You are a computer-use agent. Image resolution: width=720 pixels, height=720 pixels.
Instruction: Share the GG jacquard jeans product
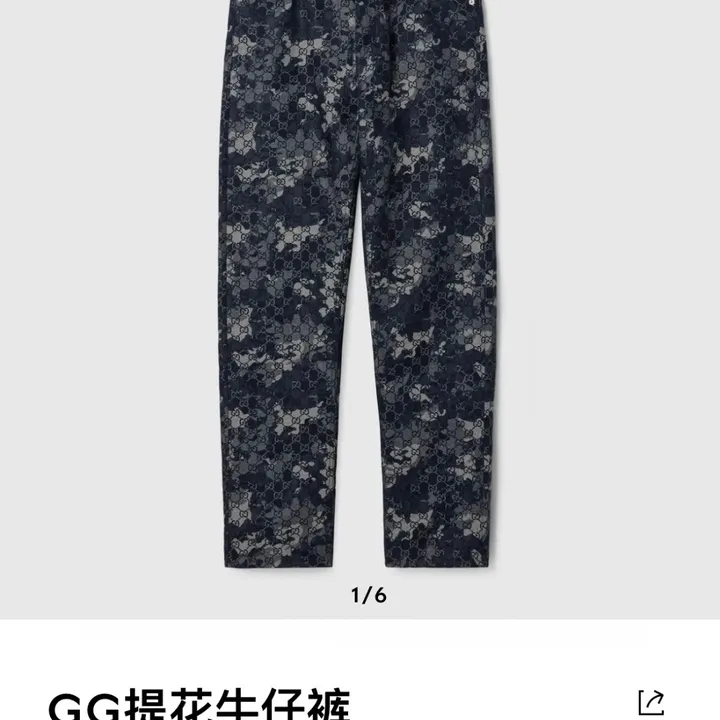tap(649, 701)
